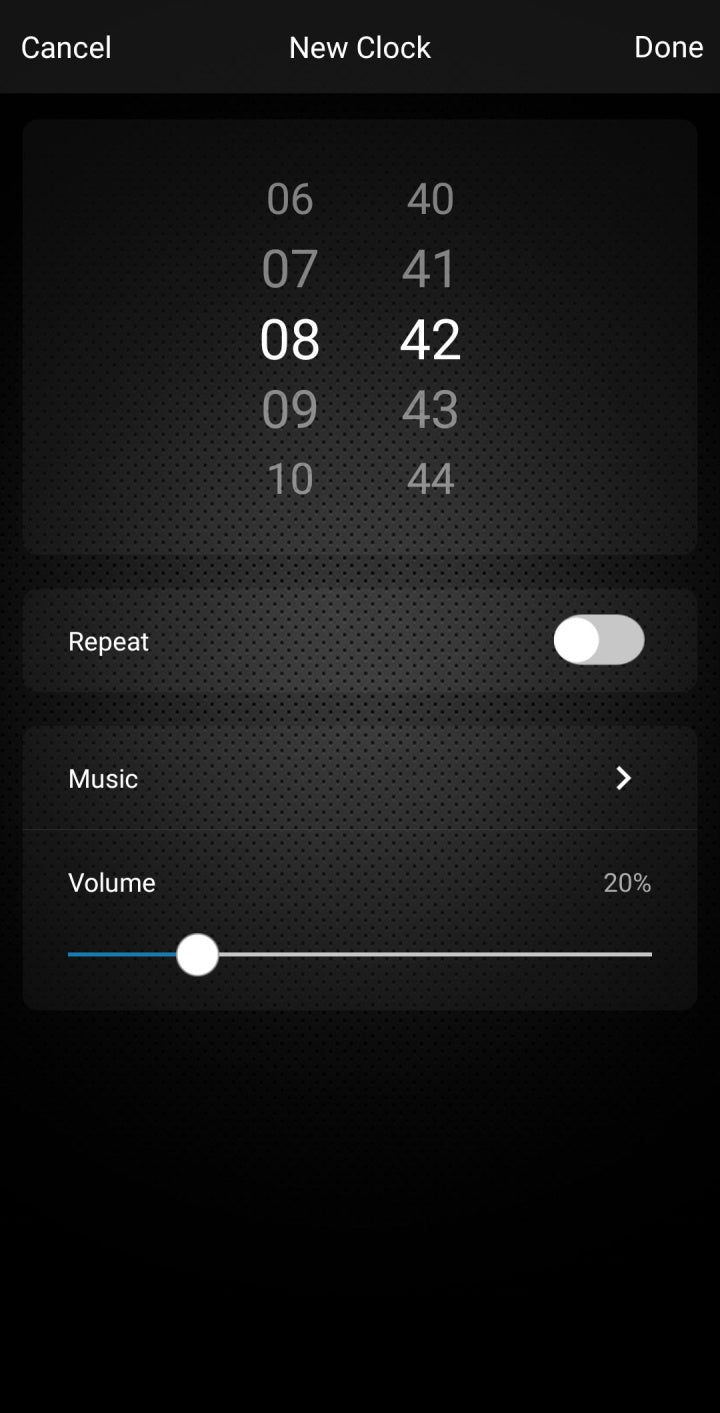The height and width of the screenshot is (1413, 720).
Task: Select the highlighted minute 42
Action: 430,339
